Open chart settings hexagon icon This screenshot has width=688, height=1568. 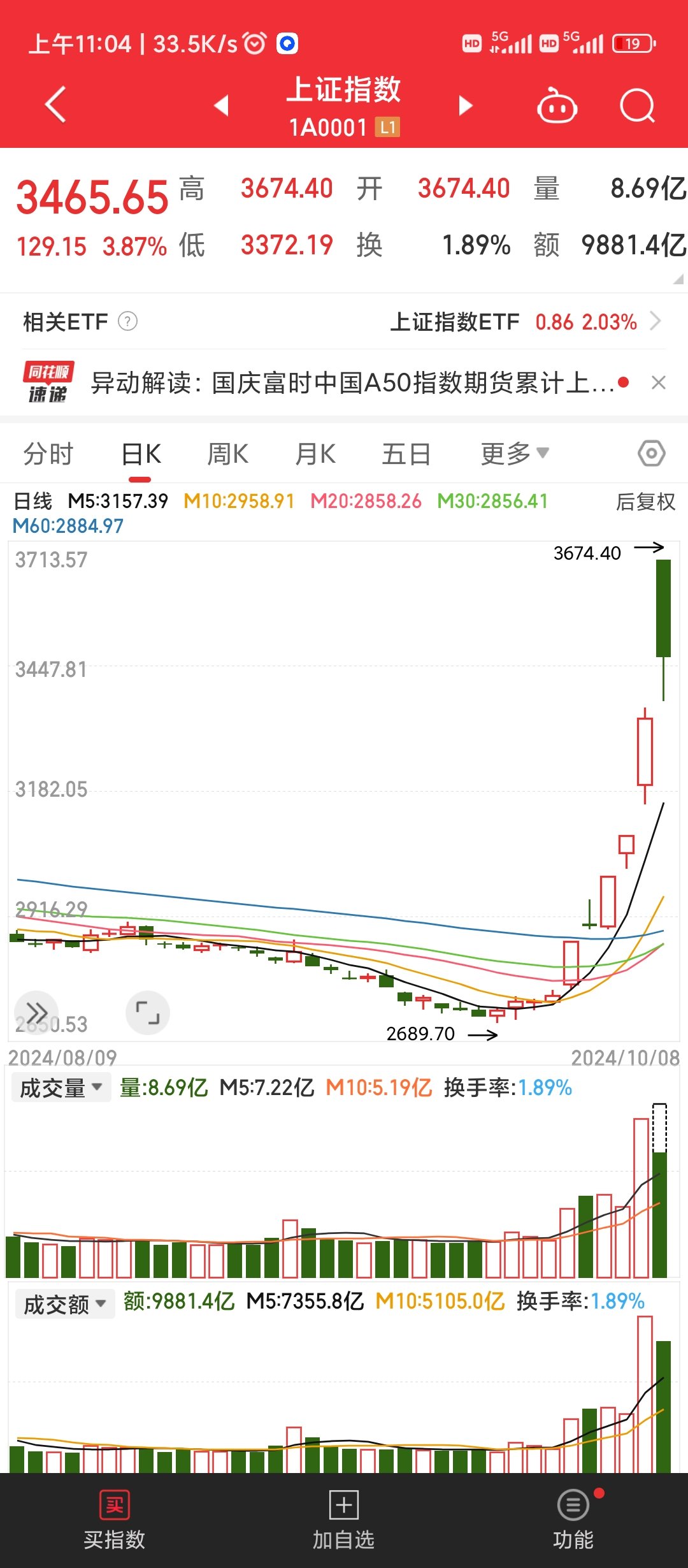click(x=652, y=454)
